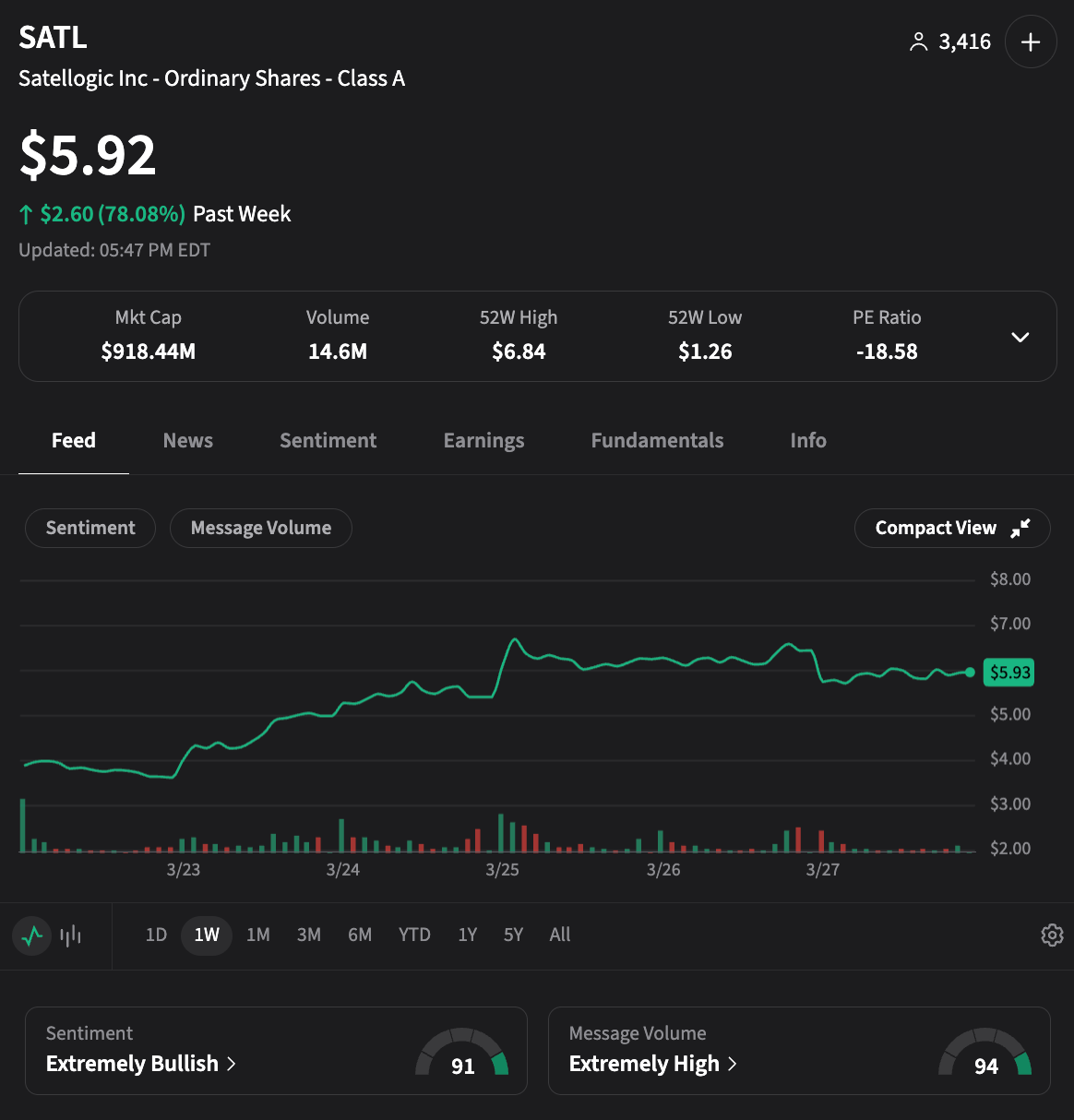Image resolution: width=1074 pixels, height=1120 pixels.
Task: Open chart settings gear
Action: [x=1052, y=935]
